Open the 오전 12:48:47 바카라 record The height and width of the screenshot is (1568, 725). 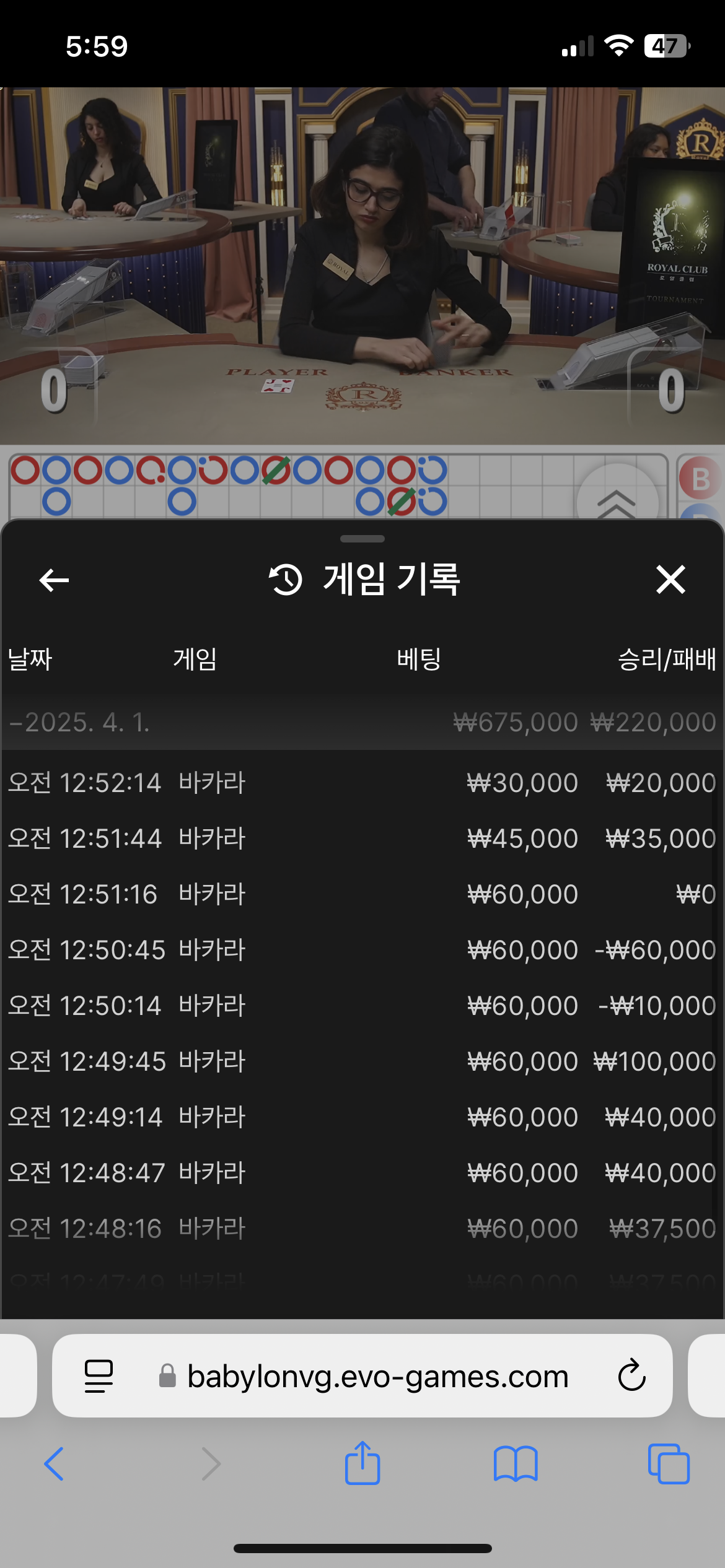[x=362, y=1173]
